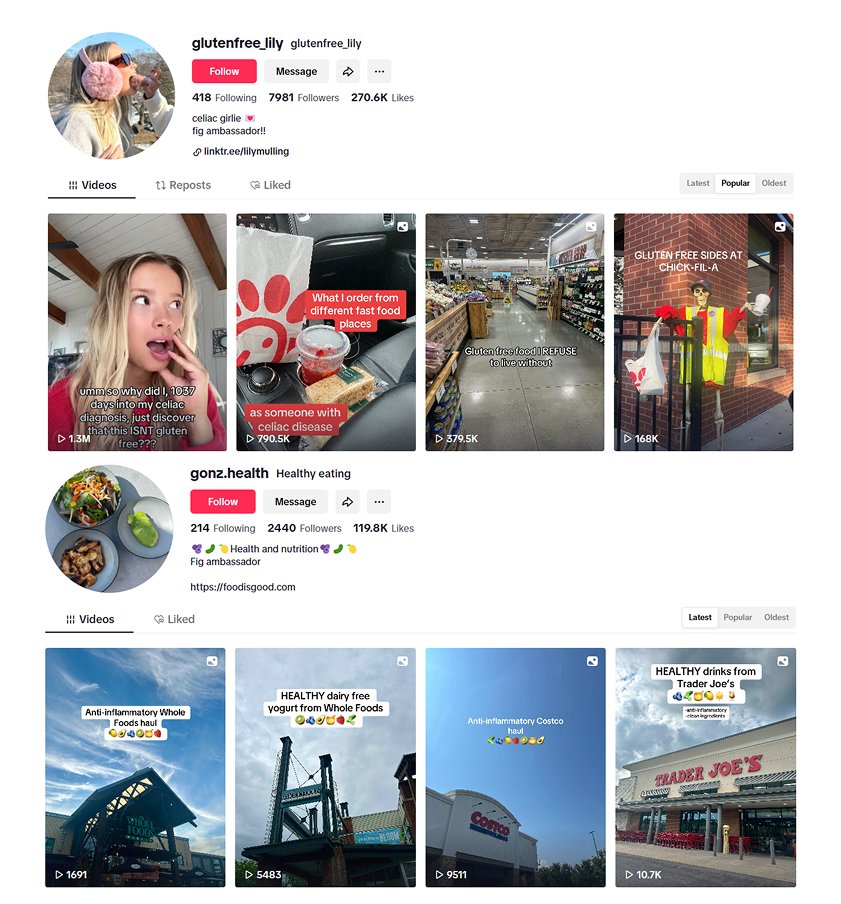
Task: Open the fast food places order post
Action: coord(326,332)
